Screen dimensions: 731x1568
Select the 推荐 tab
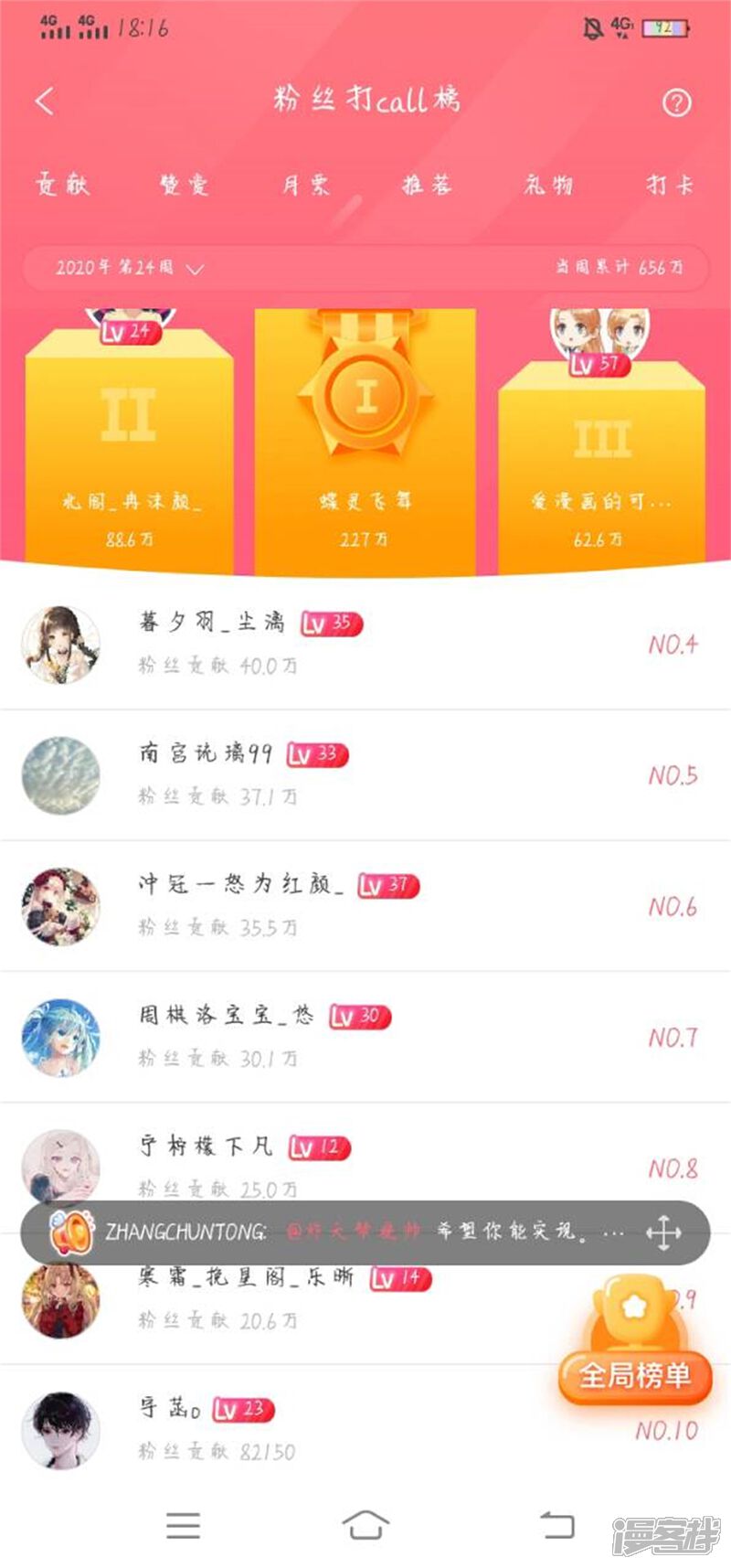click(427, 186)
